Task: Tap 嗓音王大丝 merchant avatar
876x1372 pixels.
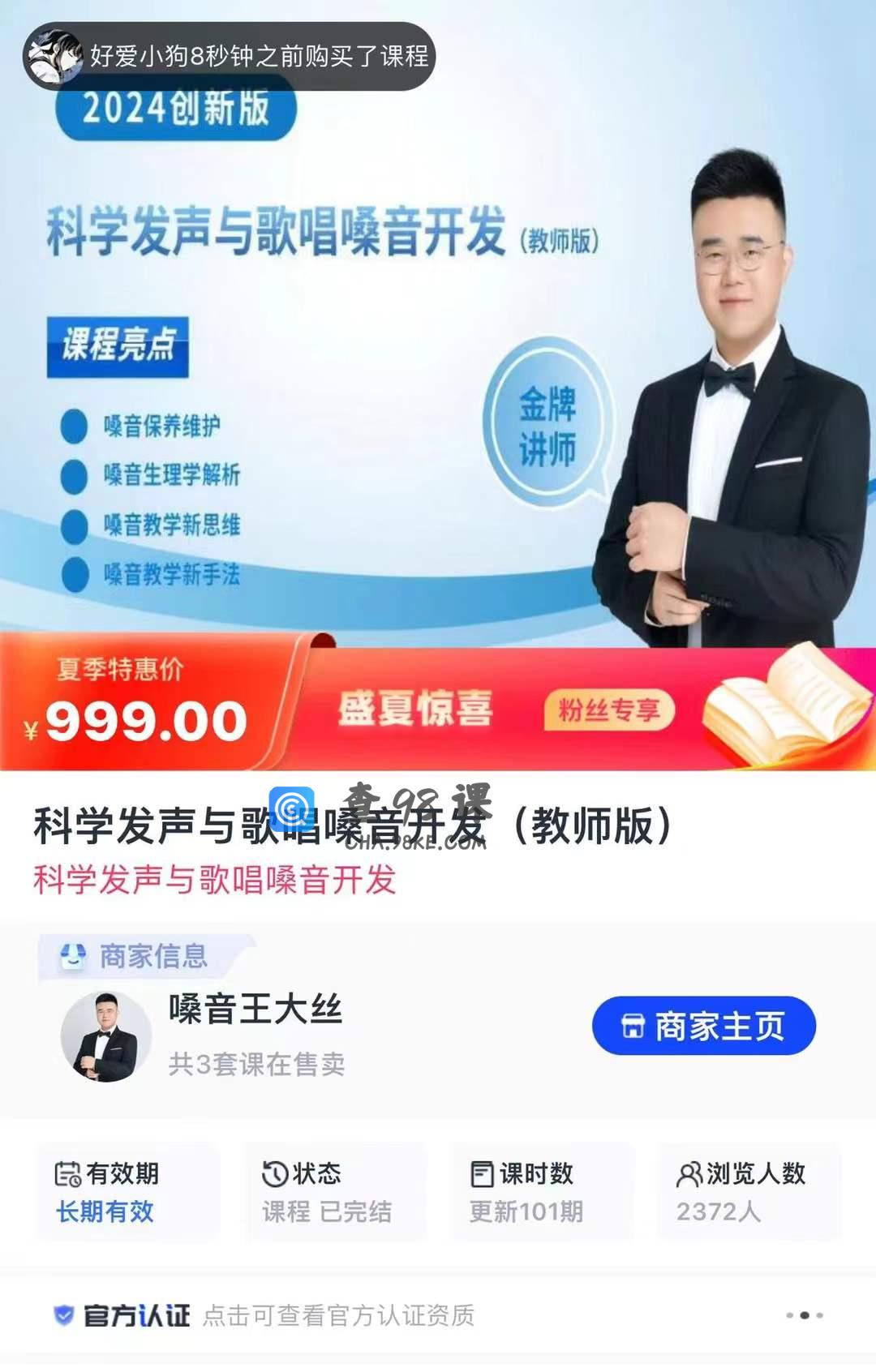Action: tap(105, 1036)
